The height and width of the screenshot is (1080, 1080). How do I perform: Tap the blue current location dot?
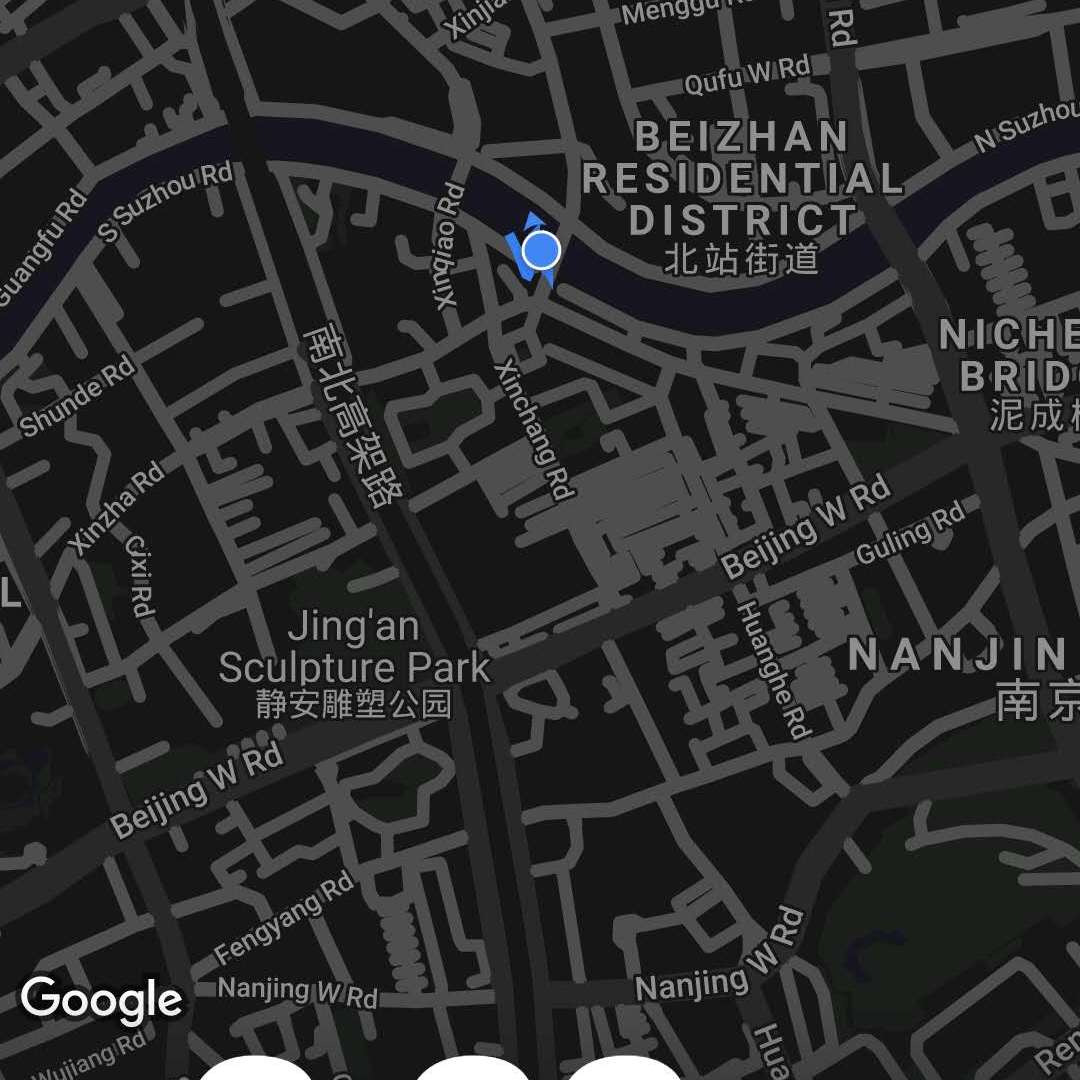point(541,250)
